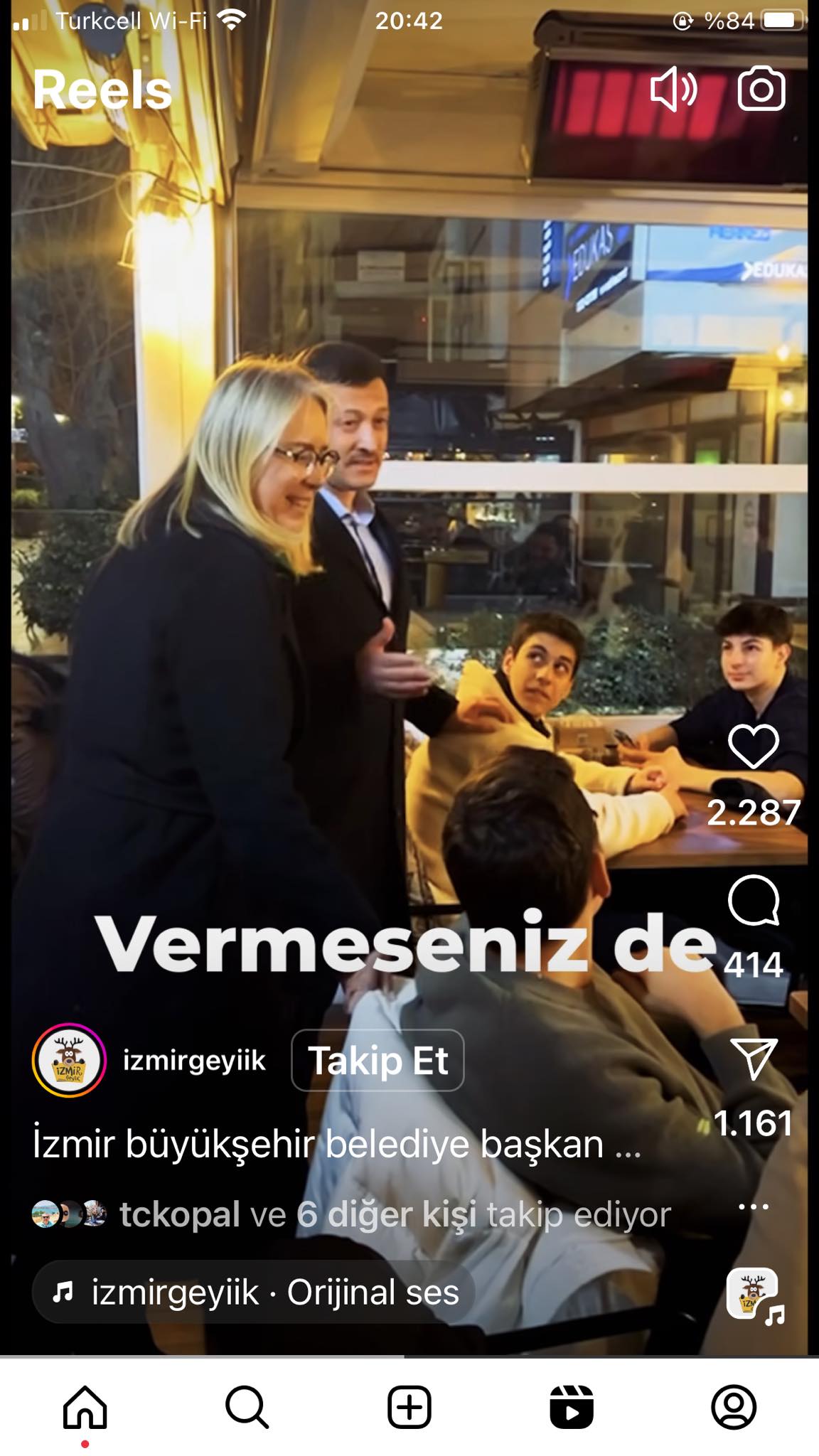Create a new post with the plus tab

409,1406
